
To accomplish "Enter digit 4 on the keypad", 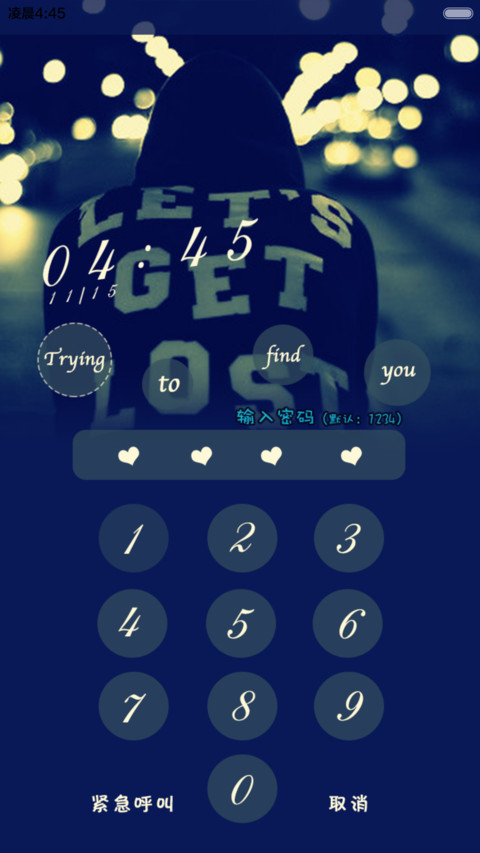I will [132, 623].
